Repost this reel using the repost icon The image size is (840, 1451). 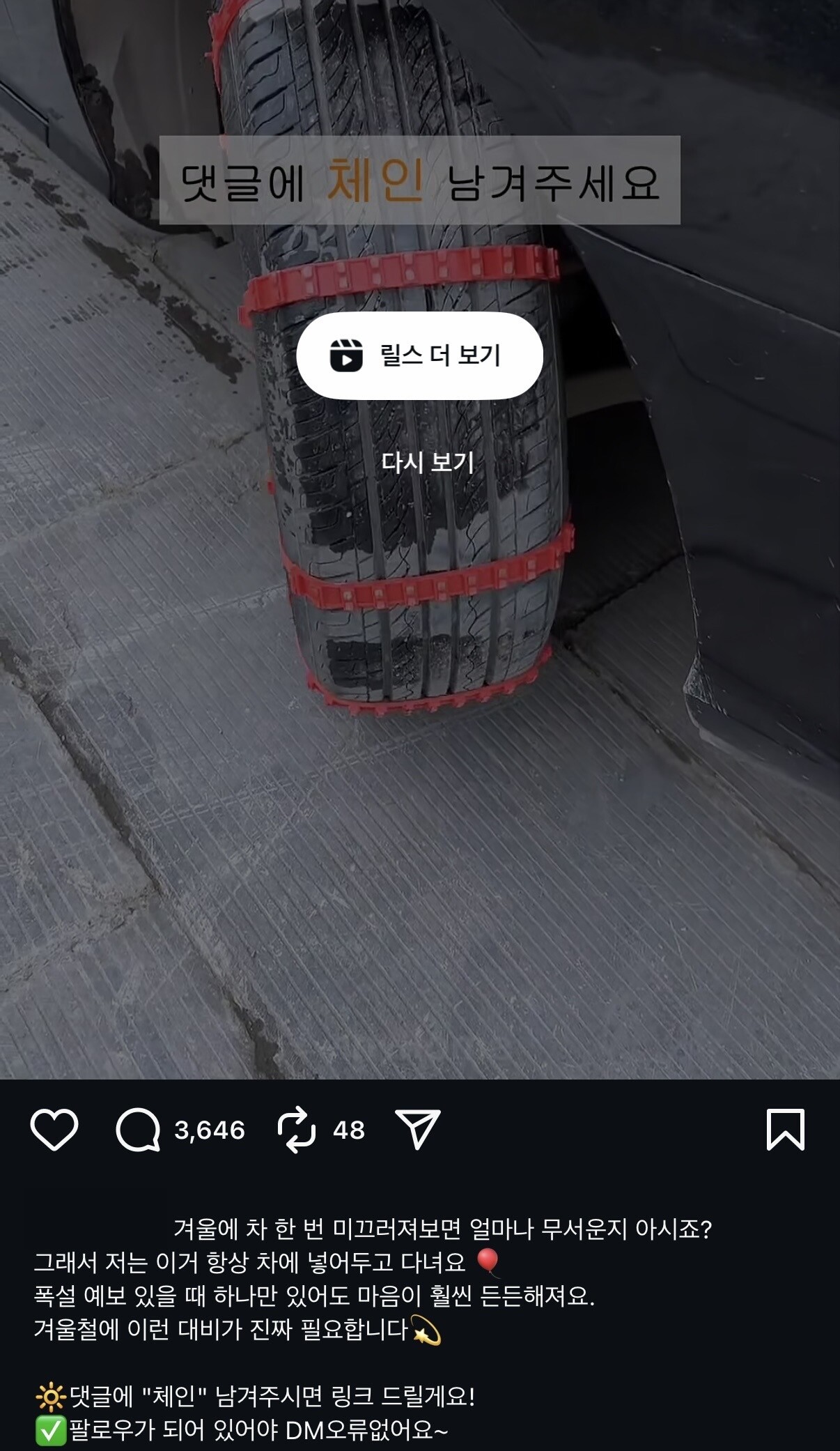pos(297,1130)
